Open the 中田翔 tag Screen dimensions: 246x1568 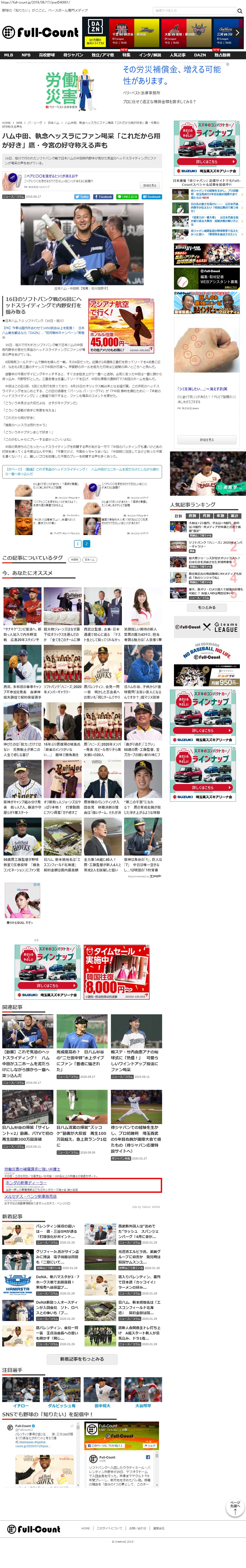tap(74, 559)
